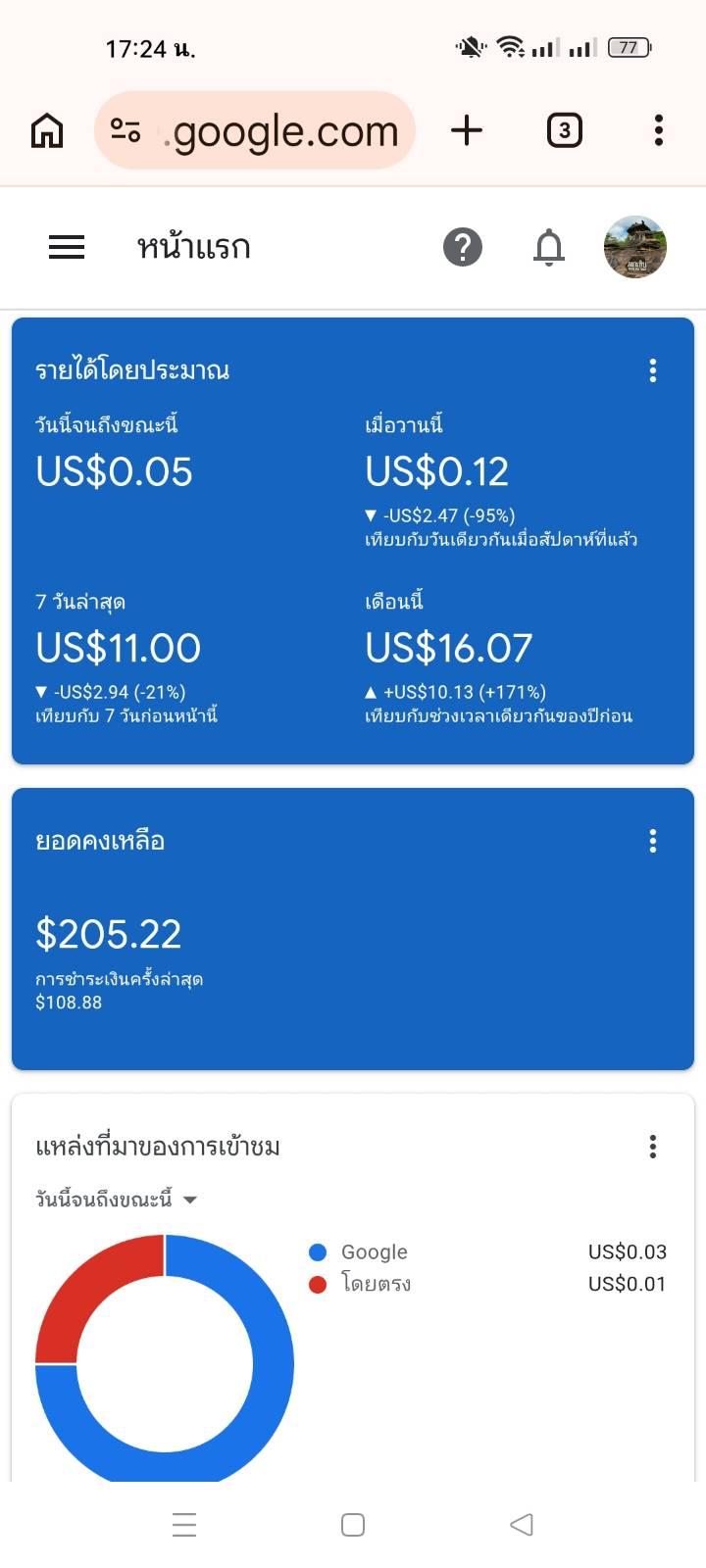Open the tab switcher showing 3 tabs
706x1568 pixels.
click(x=564, y=130)
